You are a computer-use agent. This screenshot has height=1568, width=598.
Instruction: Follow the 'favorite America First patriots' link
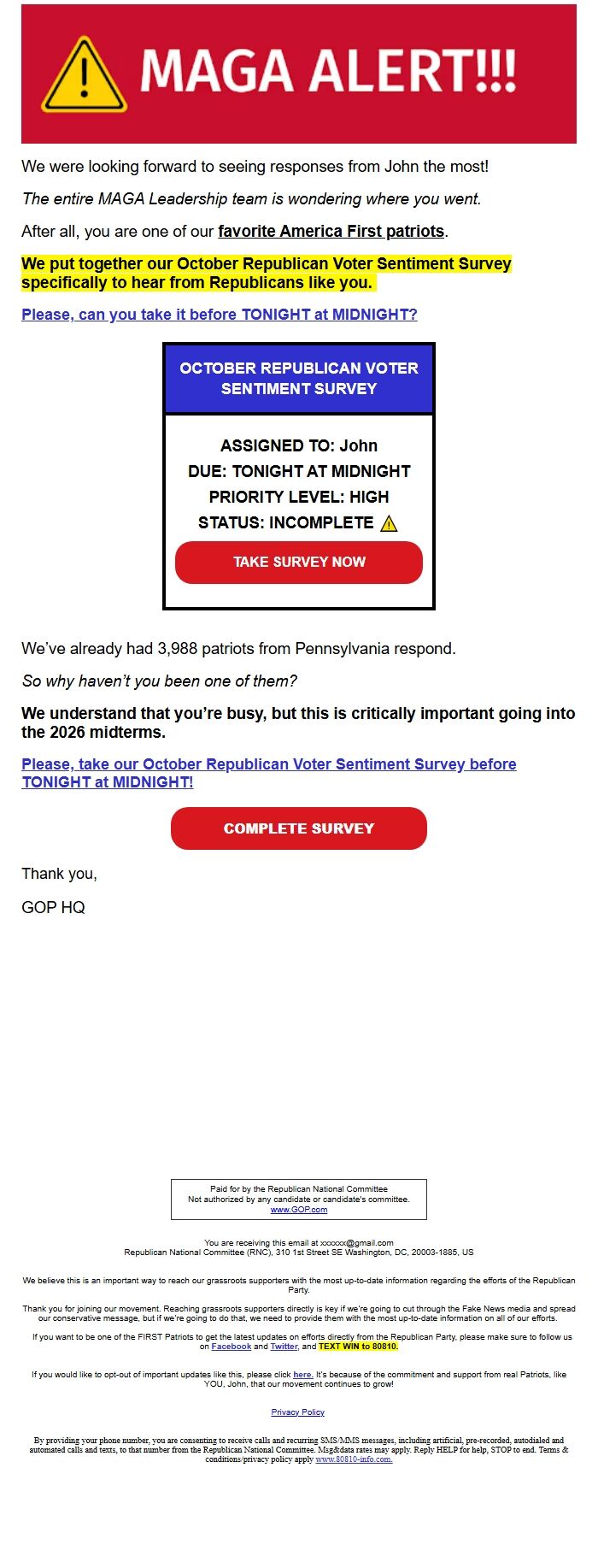point(331,231)
